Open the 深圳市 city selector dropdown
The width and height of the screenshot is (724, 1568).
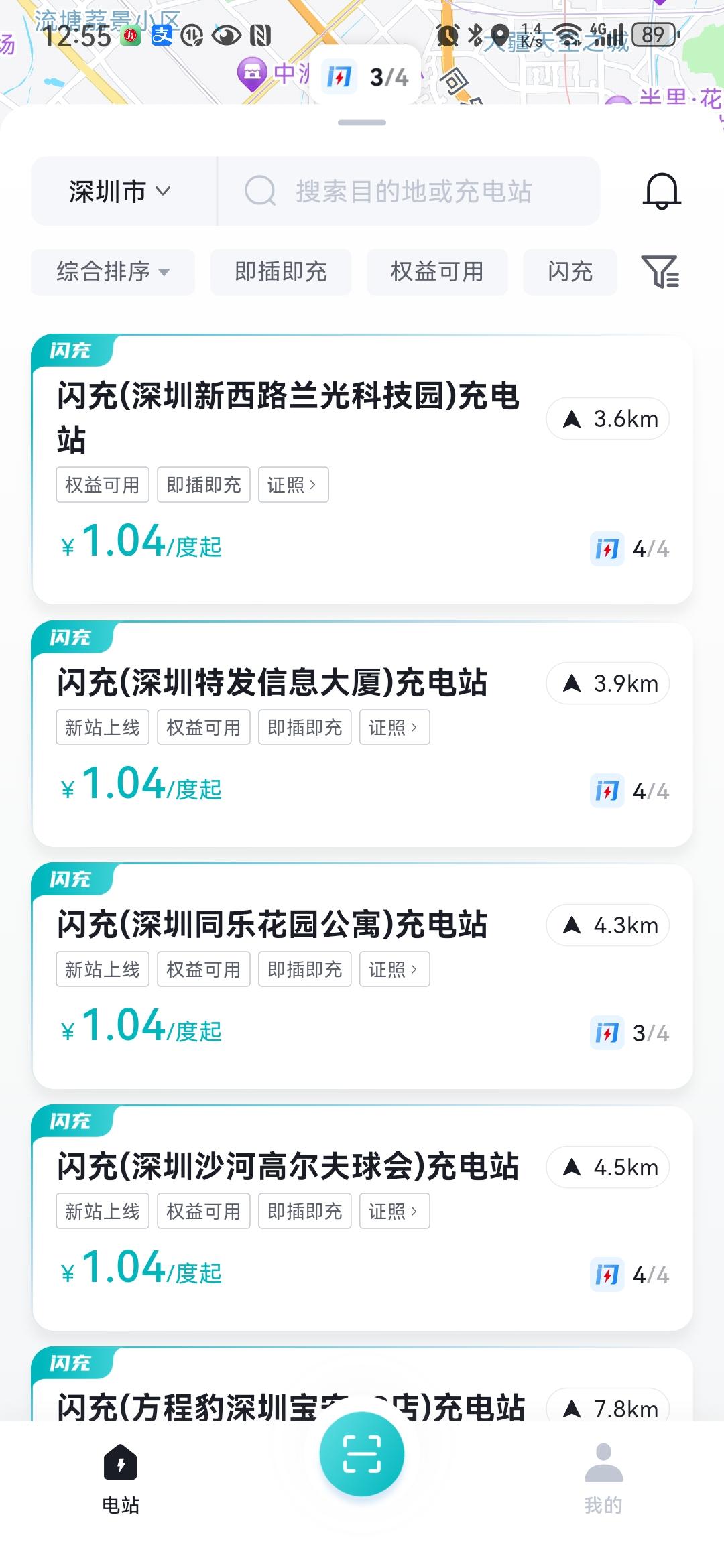coord(117,192)
